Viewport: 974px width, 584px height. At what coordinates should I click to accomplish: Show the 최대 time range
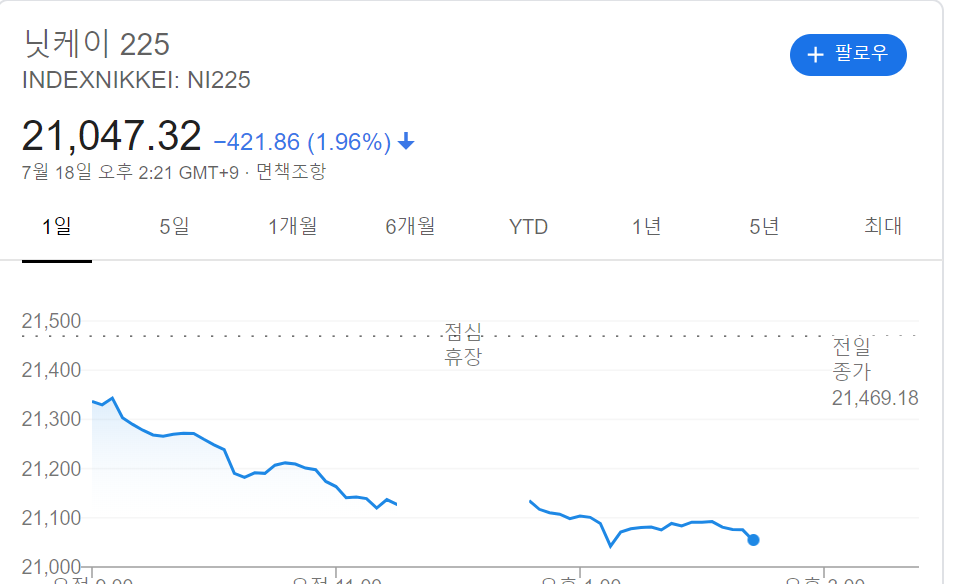coord(883,227)
